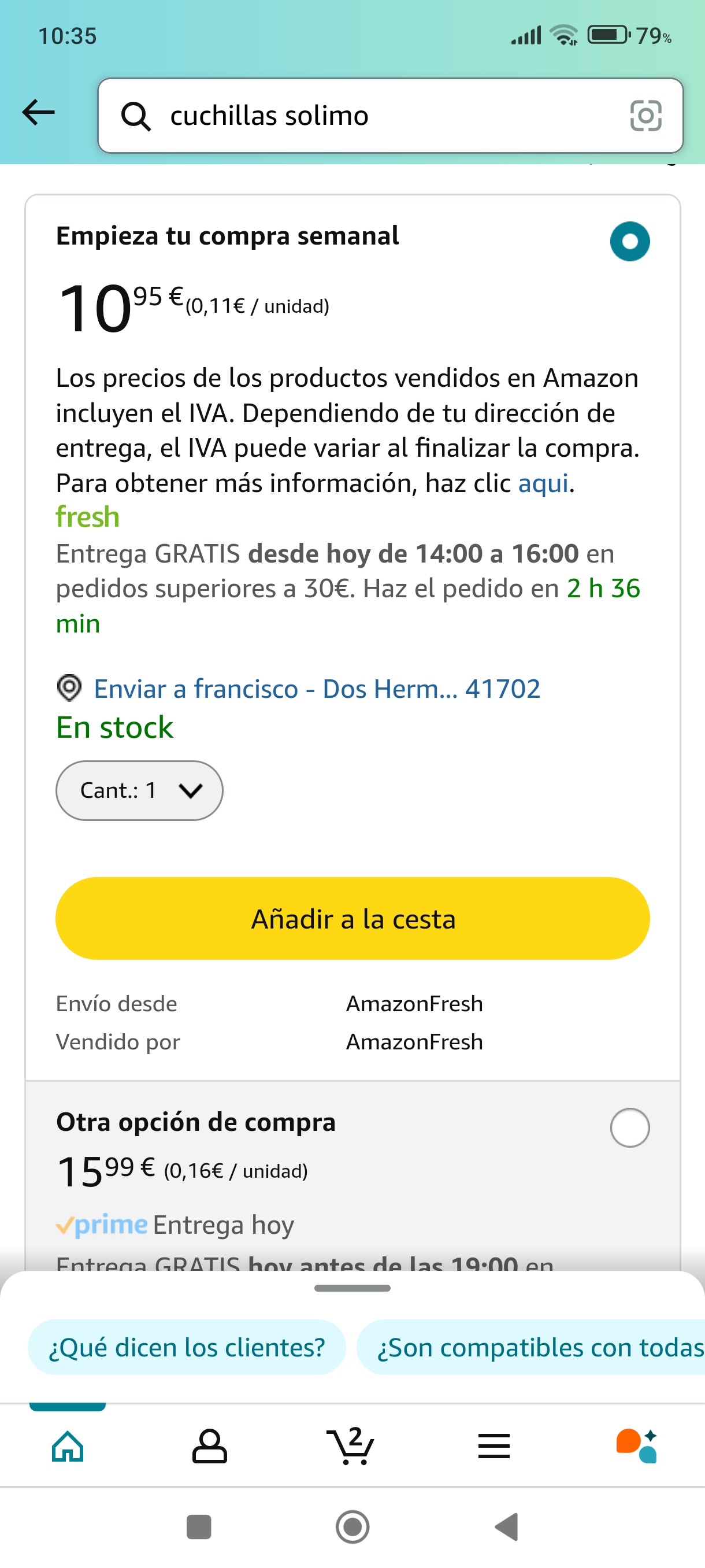
Task: Ask ¿Son compatibles con todas chip
Action: click(531, 1347)
